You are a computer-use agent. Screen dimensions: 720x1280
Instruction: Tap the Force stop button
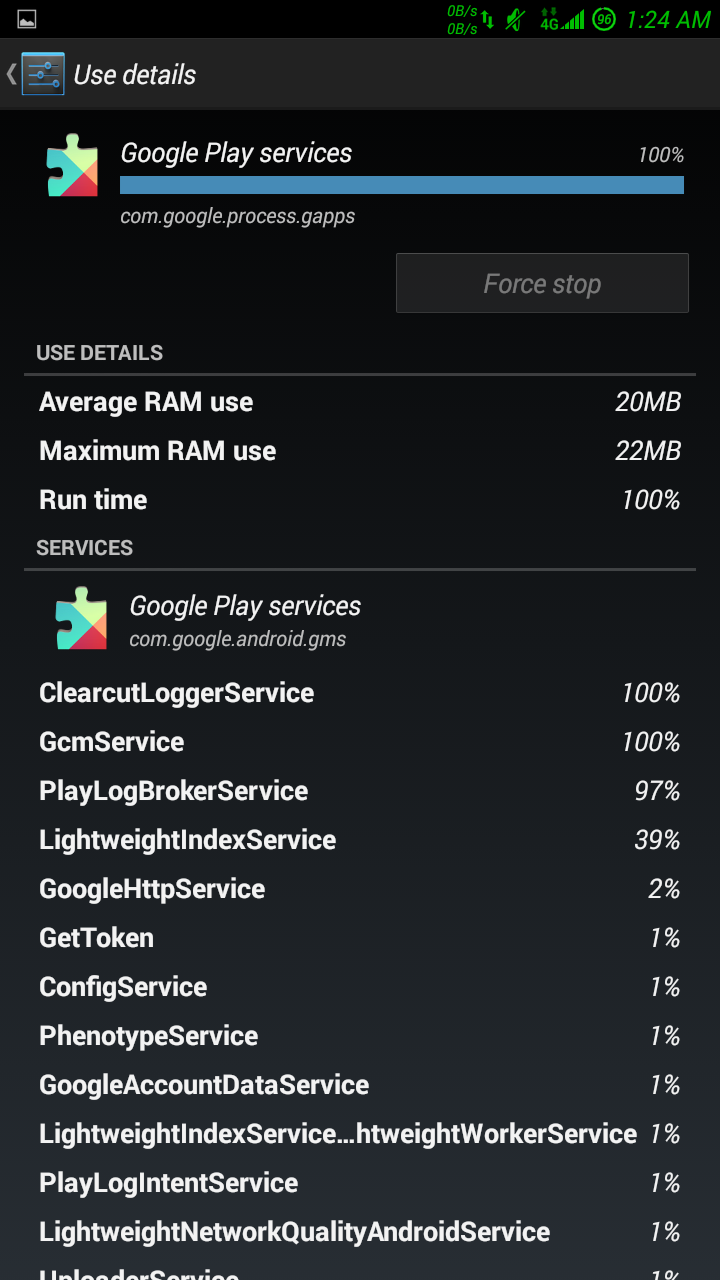(x=542, y=283)
